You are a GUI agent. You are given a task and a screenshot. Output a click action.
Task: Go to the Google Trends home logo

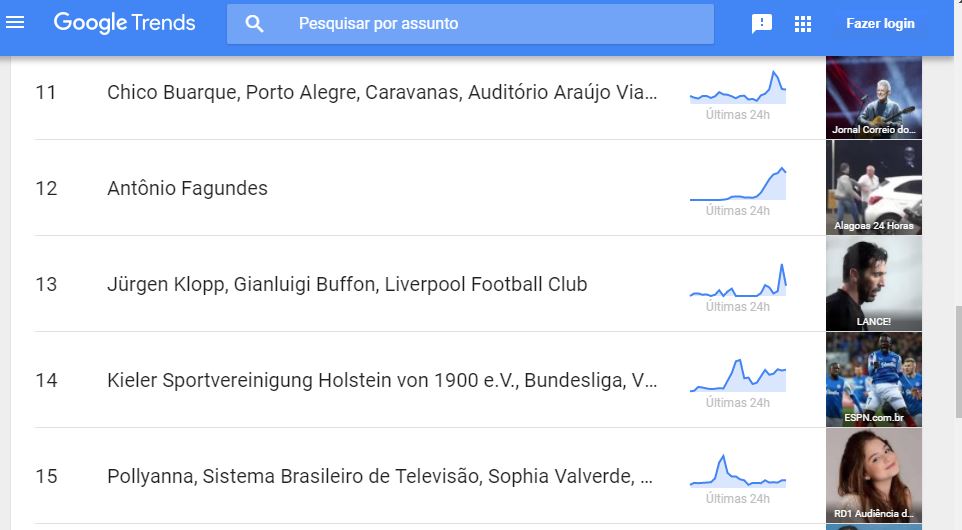pyautogui.click(x=124, y=23)
